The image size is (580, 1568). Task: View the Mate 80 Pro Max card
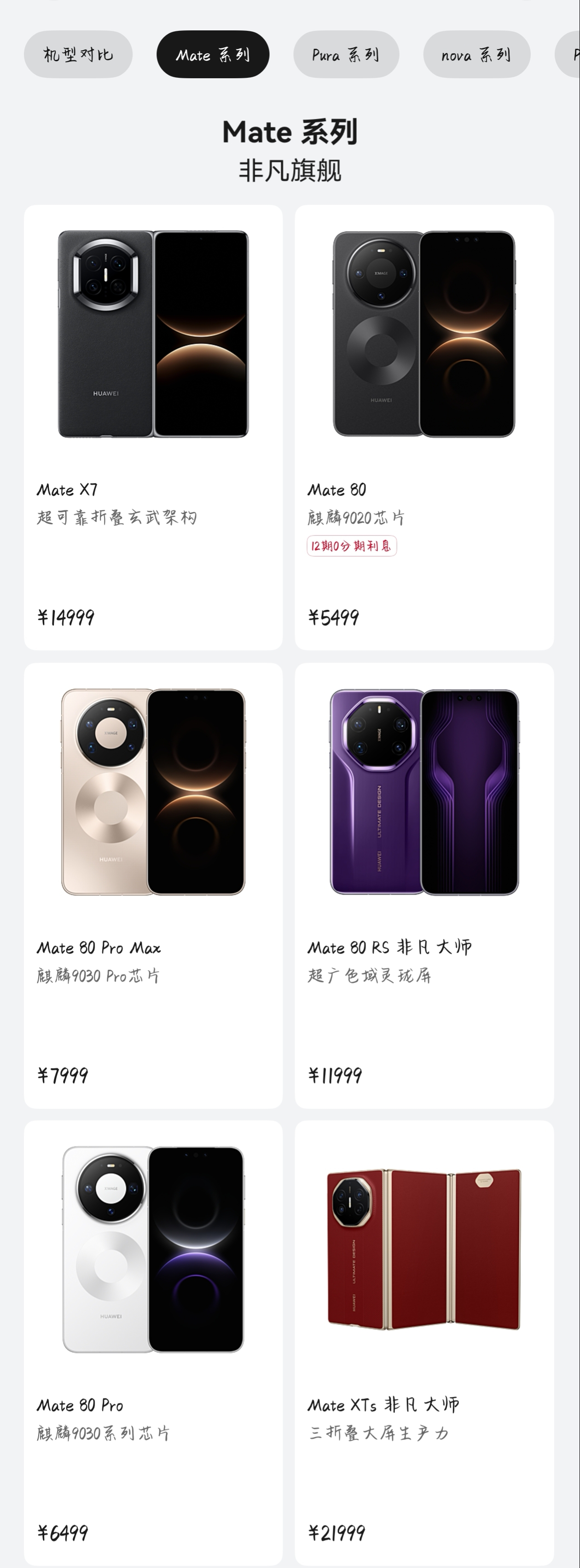point(153,885)
